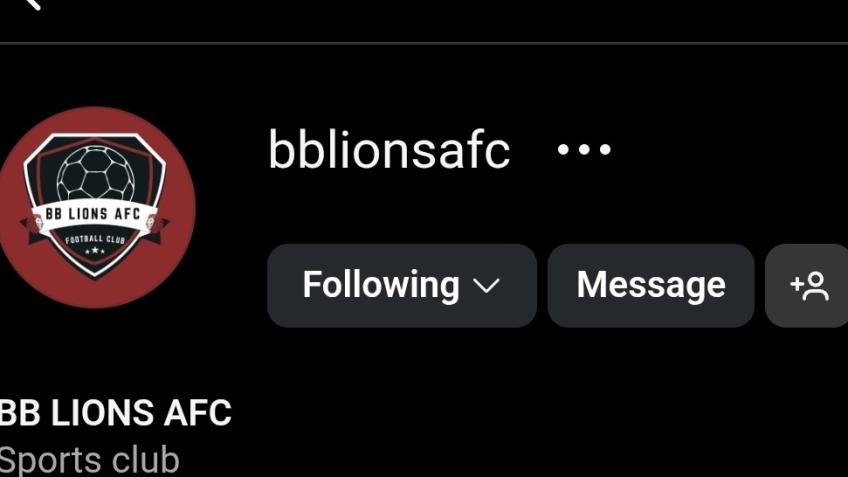
Task: Go back using the top-left arrow
Action: tap(30, 4)
